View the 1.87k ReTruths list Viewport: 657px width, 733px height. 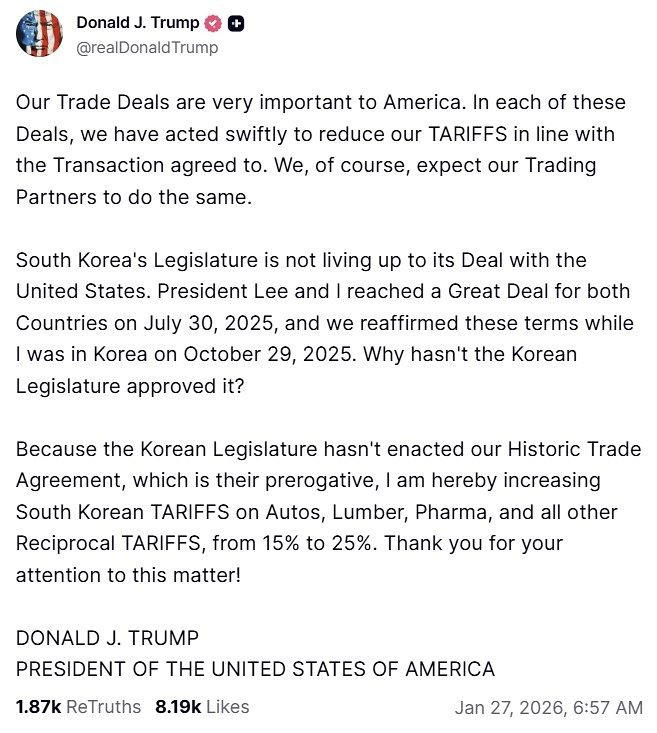tap(78, 707)
